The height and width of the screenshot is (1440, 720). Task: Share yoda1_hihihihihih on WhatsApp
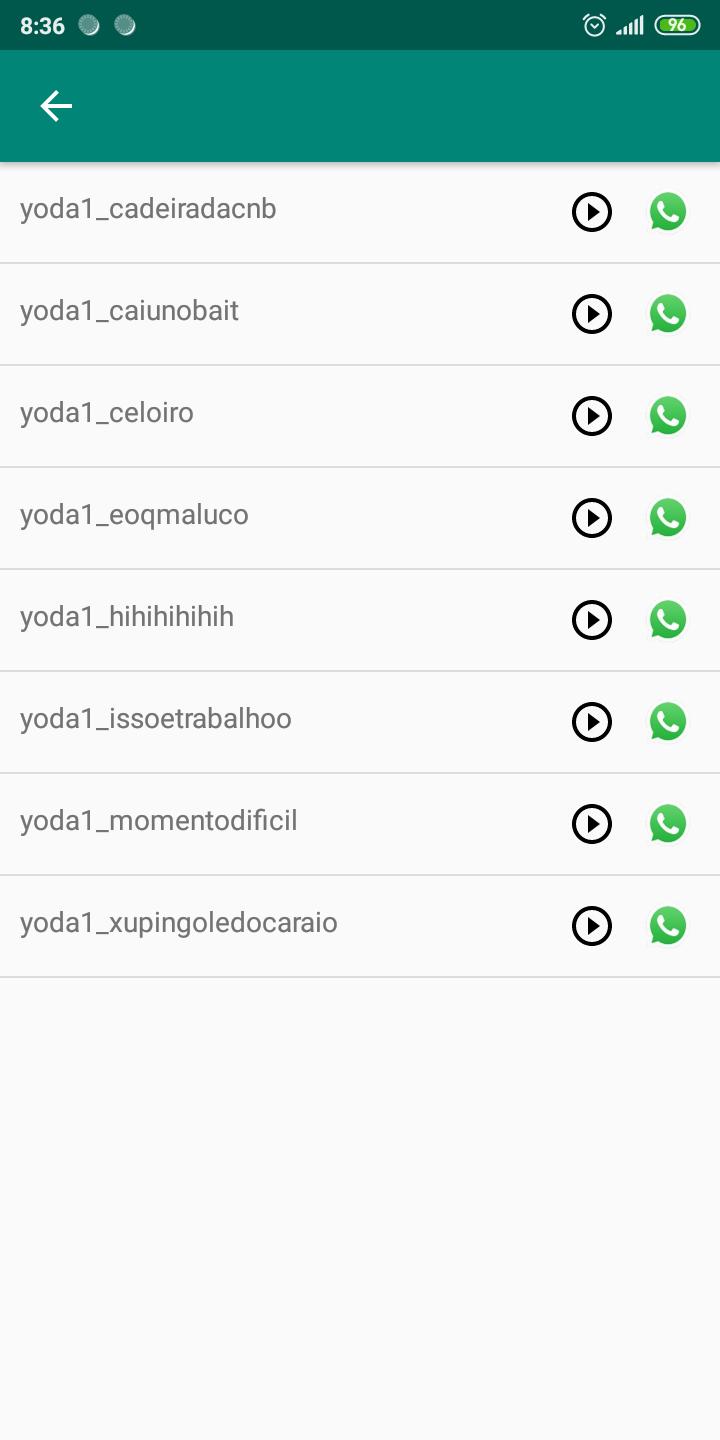tap(667, 620)
